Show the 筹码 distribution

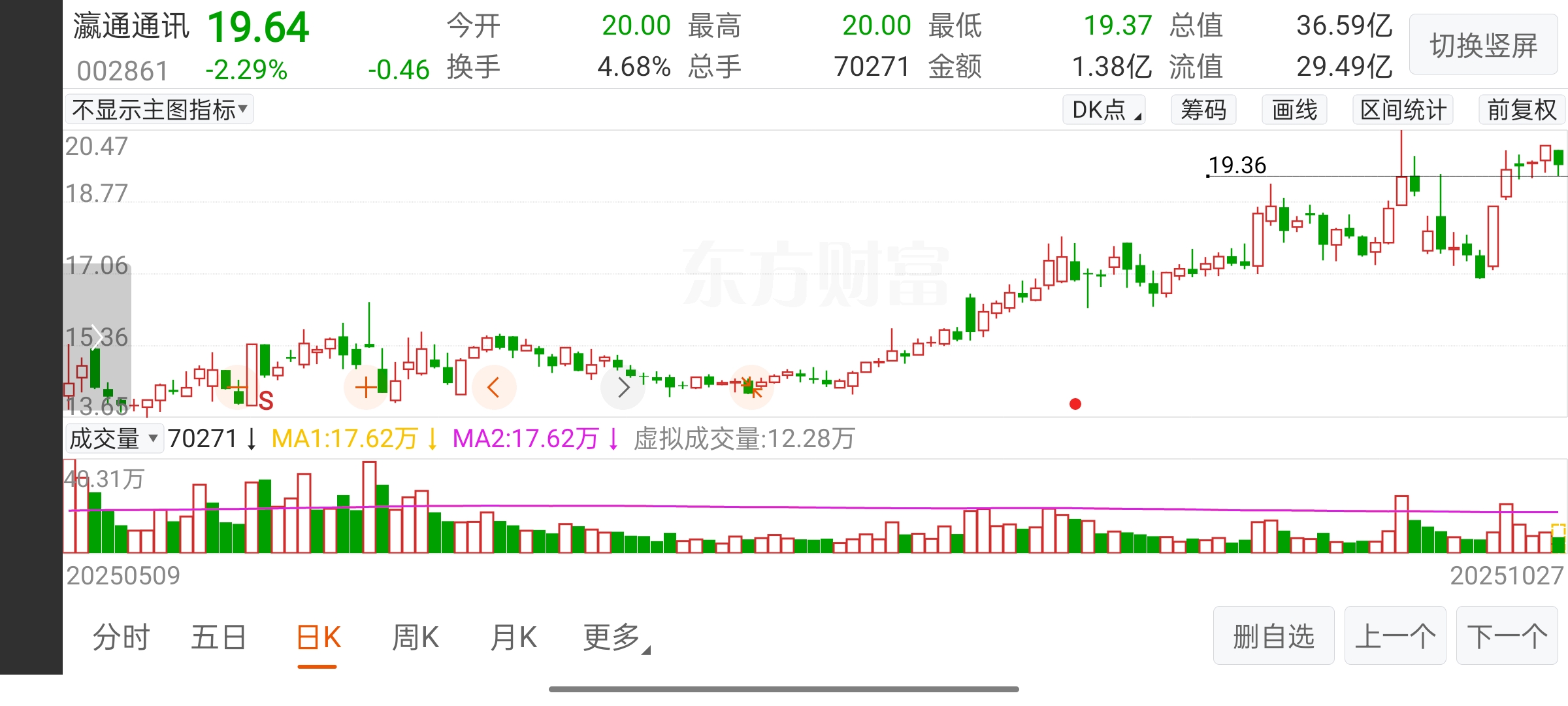pos(1203,110)
